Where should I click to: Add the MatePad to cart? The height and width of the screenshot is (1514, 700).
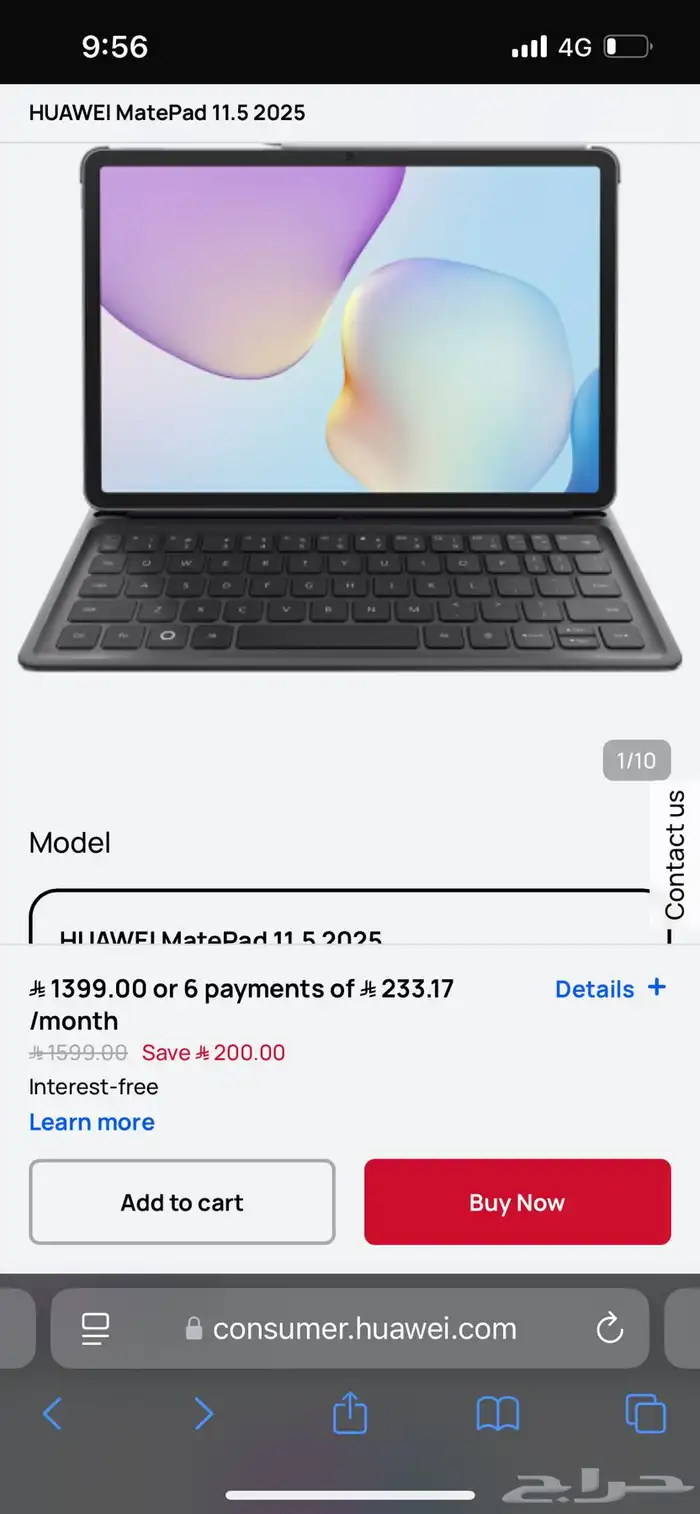coord(182,1202)
